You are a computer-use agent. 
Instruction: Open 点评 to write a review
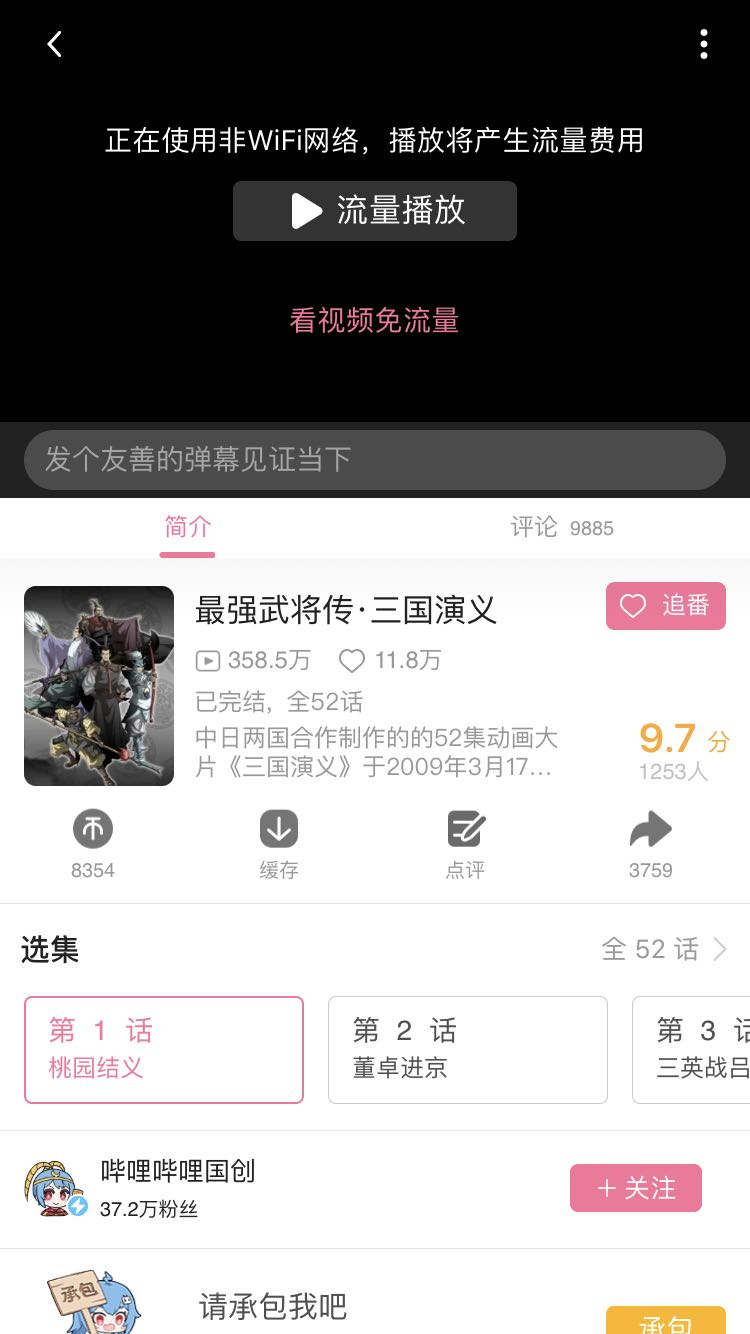465,845
